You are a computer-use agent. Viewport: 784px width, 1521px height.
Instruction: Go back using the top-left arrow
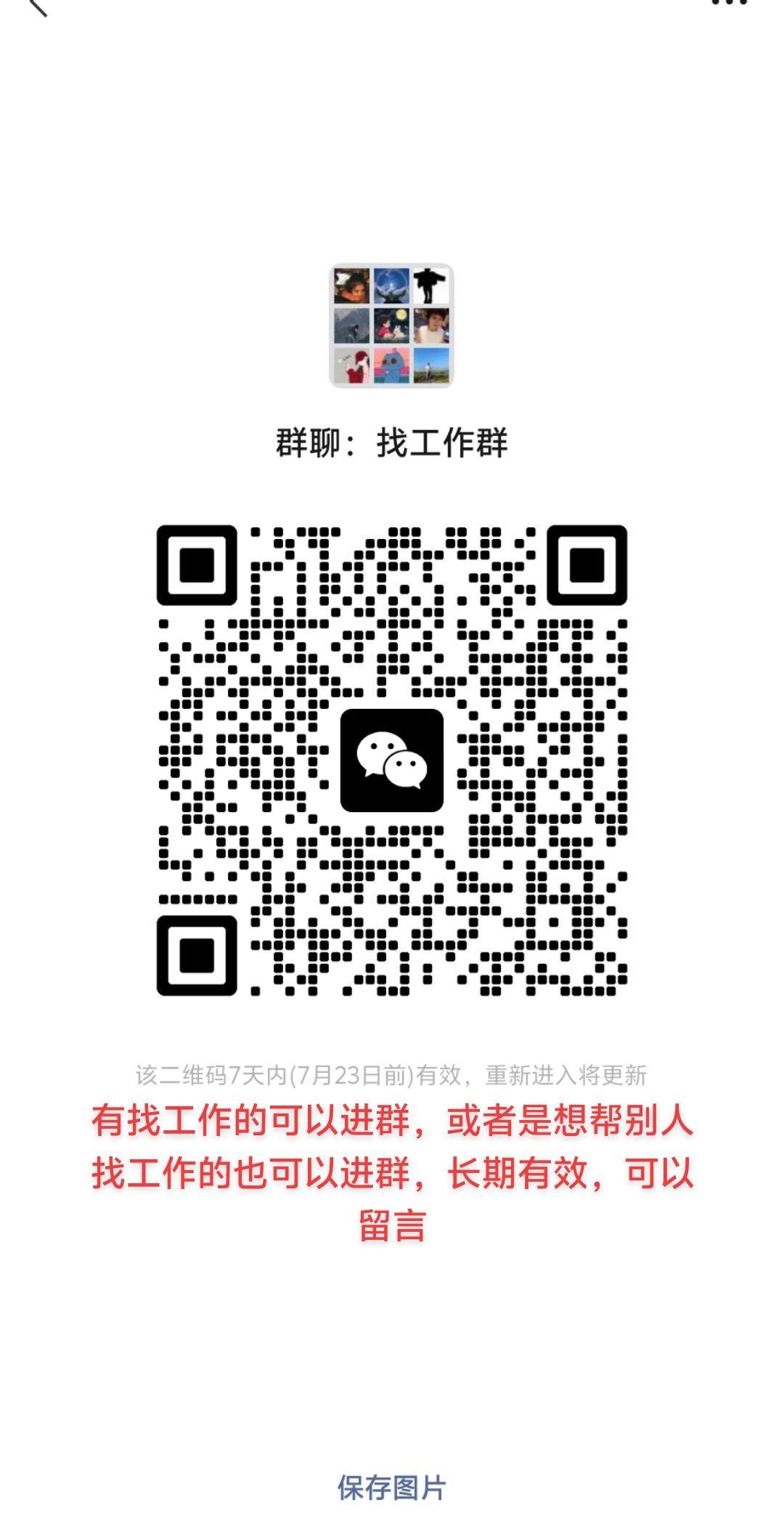tap(36, 6)
